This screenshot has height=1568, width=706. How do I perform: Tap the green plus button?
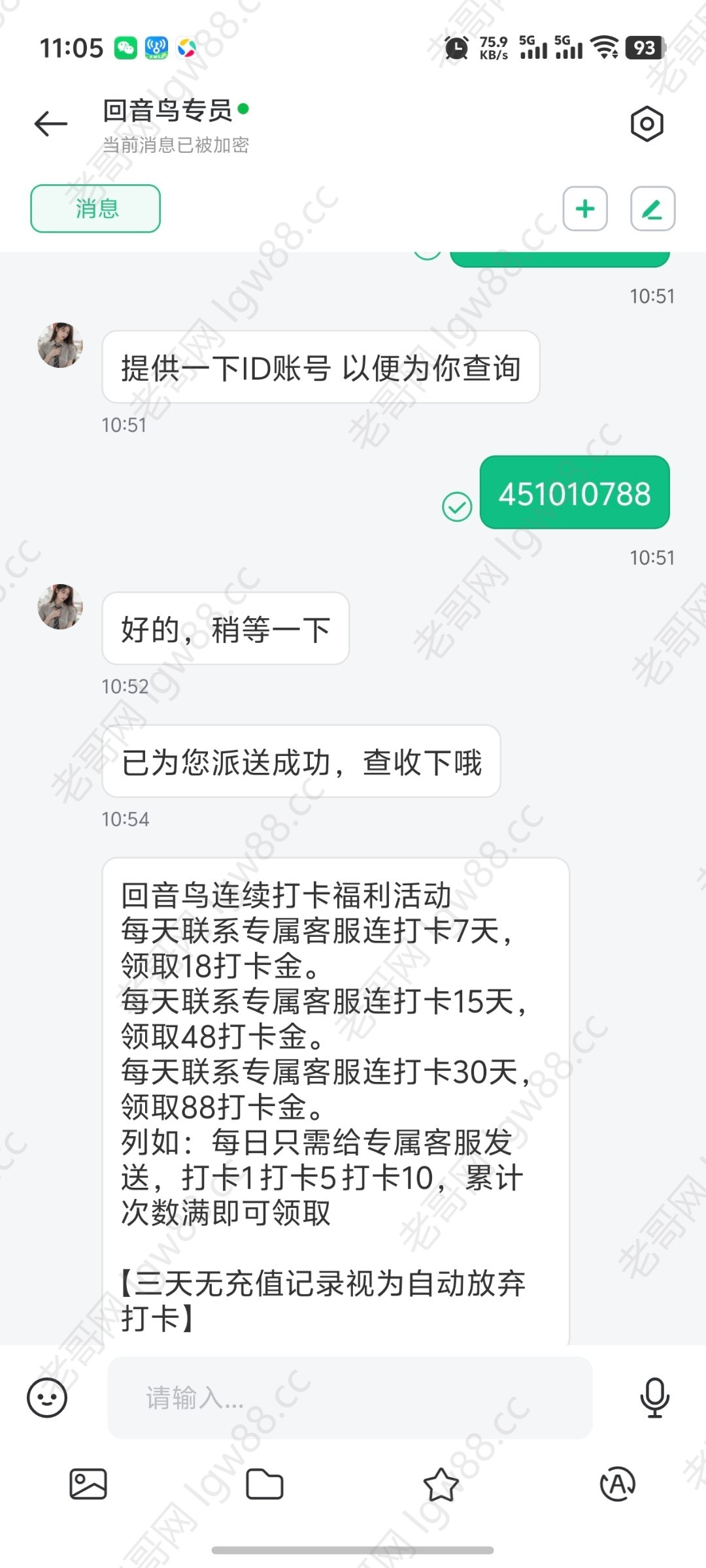[585, 208]
